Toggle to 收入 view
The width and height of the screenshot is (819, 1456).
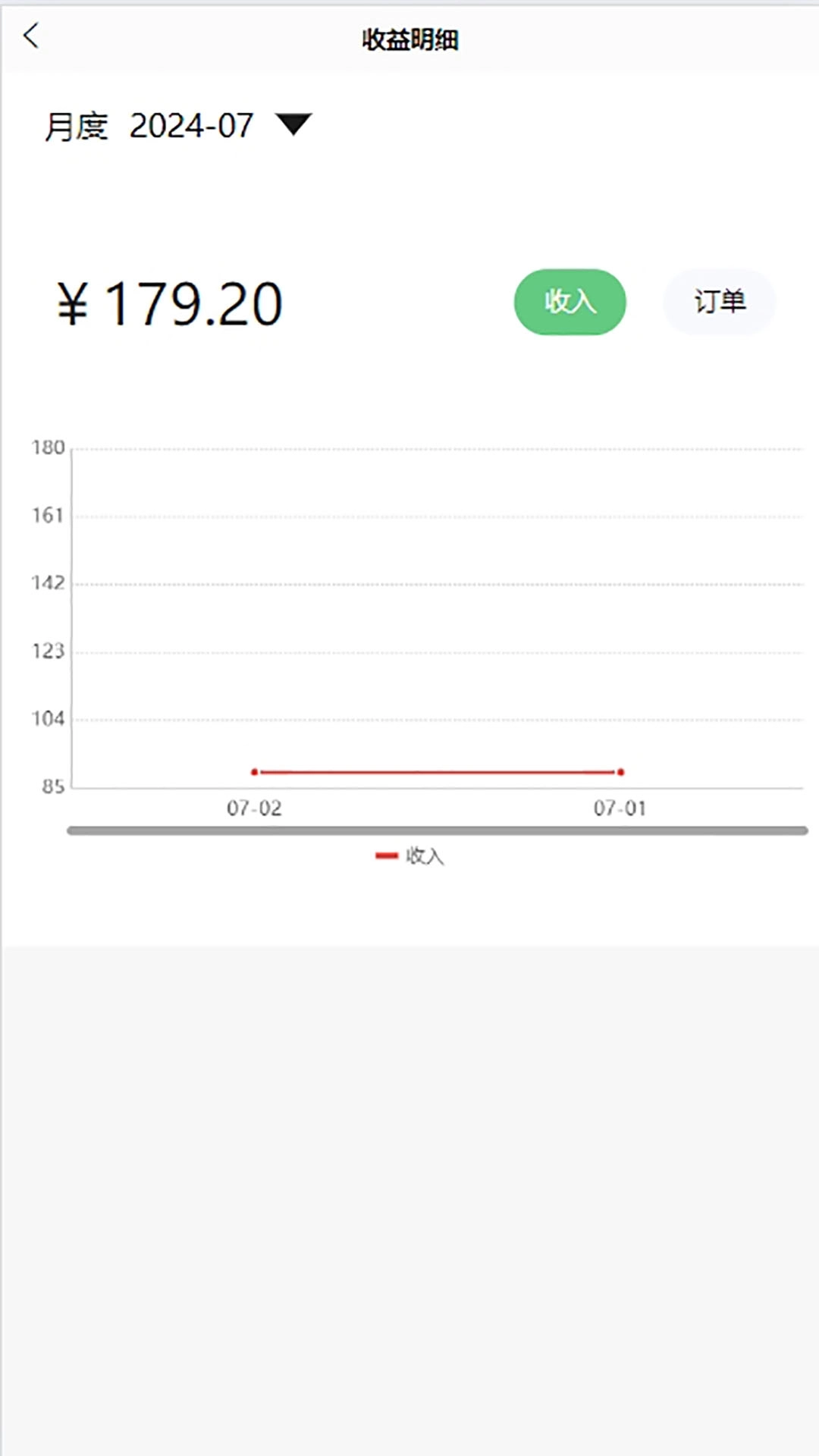[x=570, y=302]
